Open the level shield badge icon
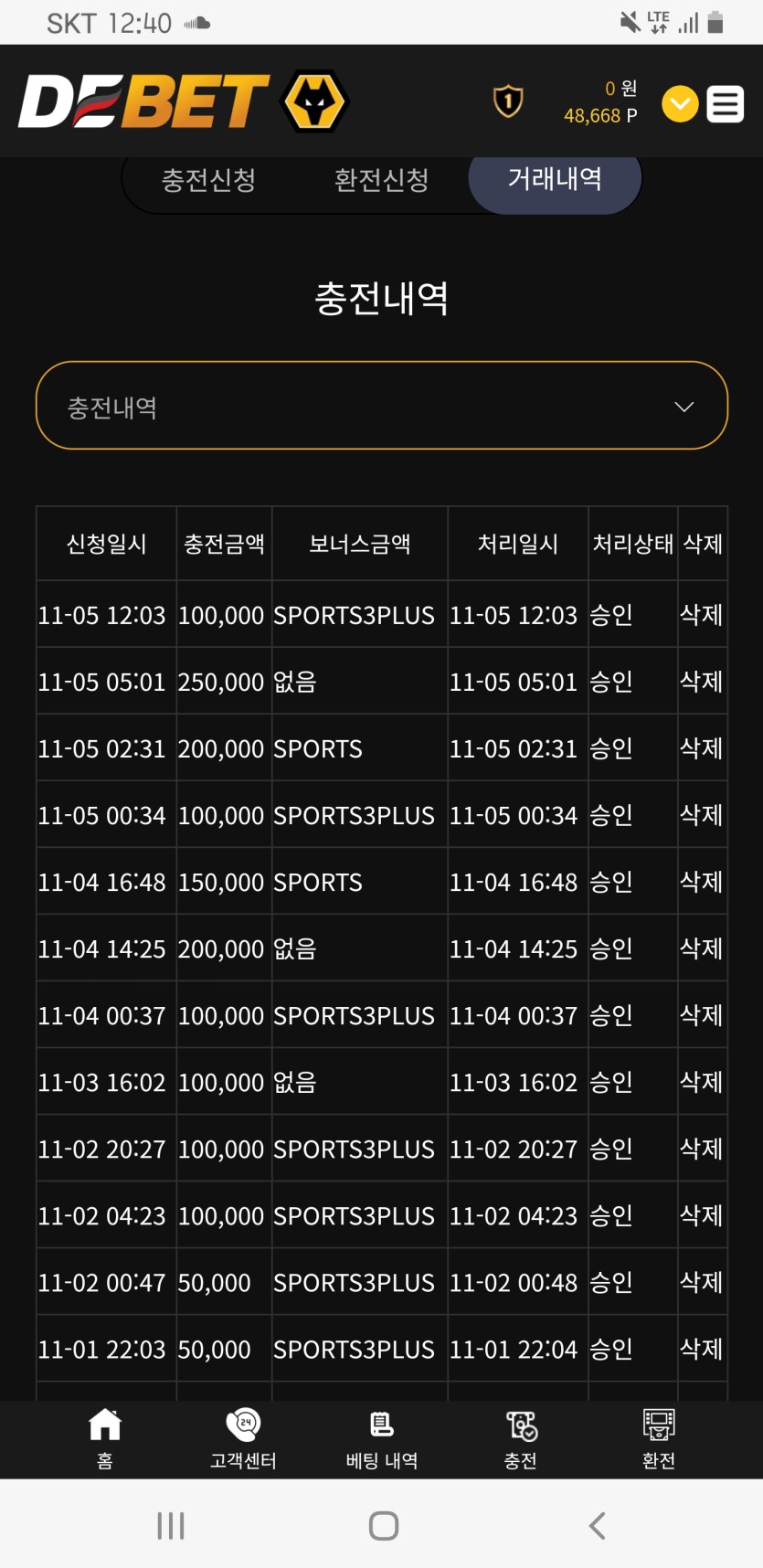The image size is (763, 1568). coord(508,101)
